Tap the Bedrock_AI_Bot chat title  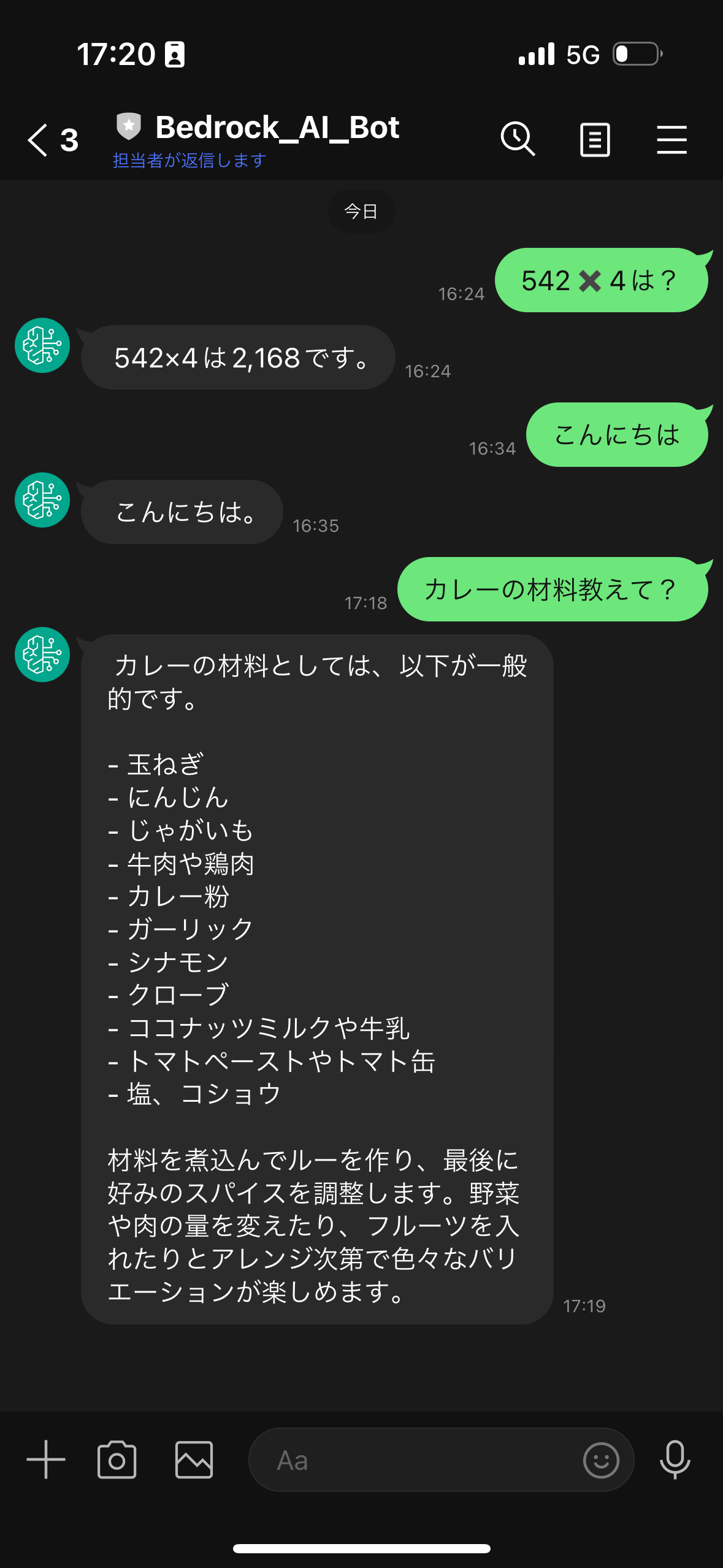(277, 127)
